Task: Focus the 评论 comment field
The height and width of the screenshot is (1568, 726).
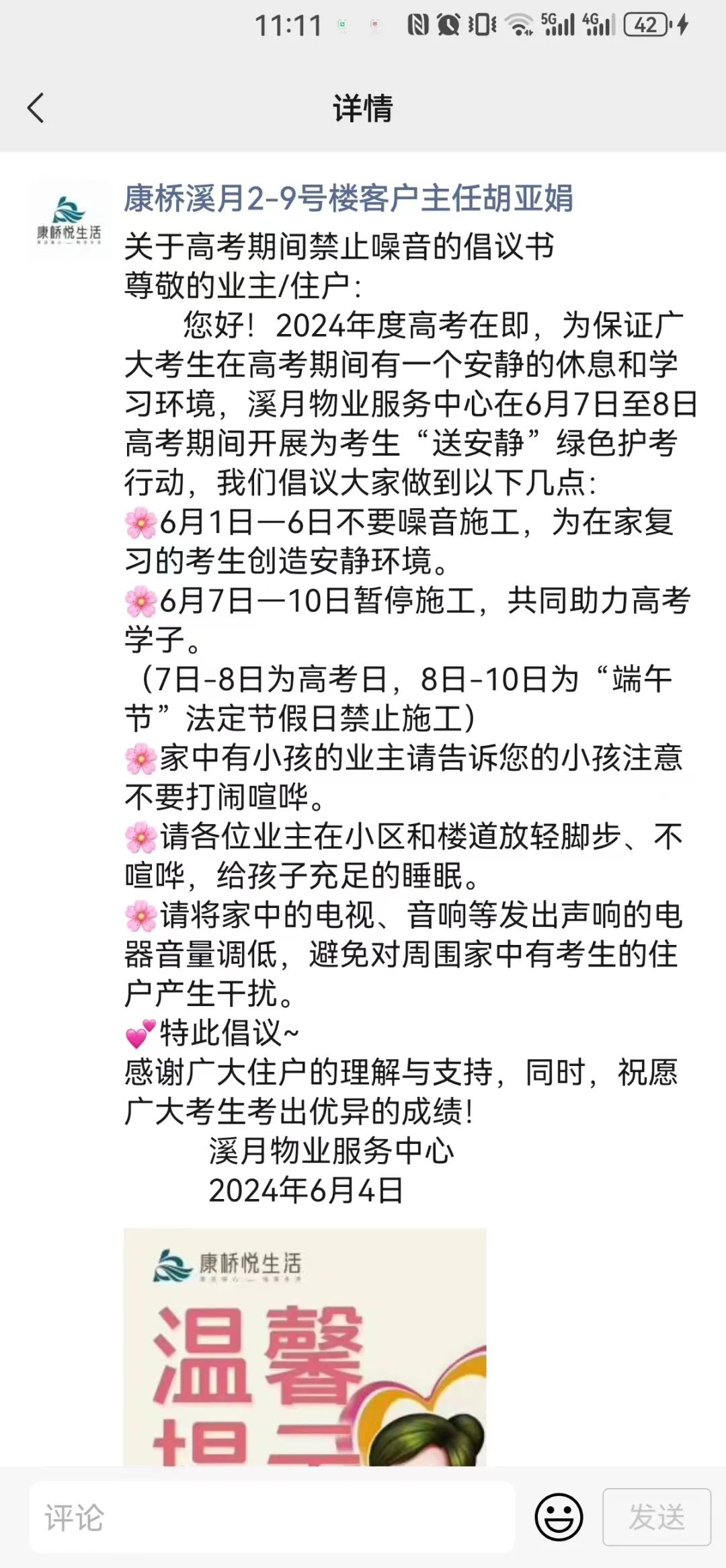Action: coord(272,1518)
